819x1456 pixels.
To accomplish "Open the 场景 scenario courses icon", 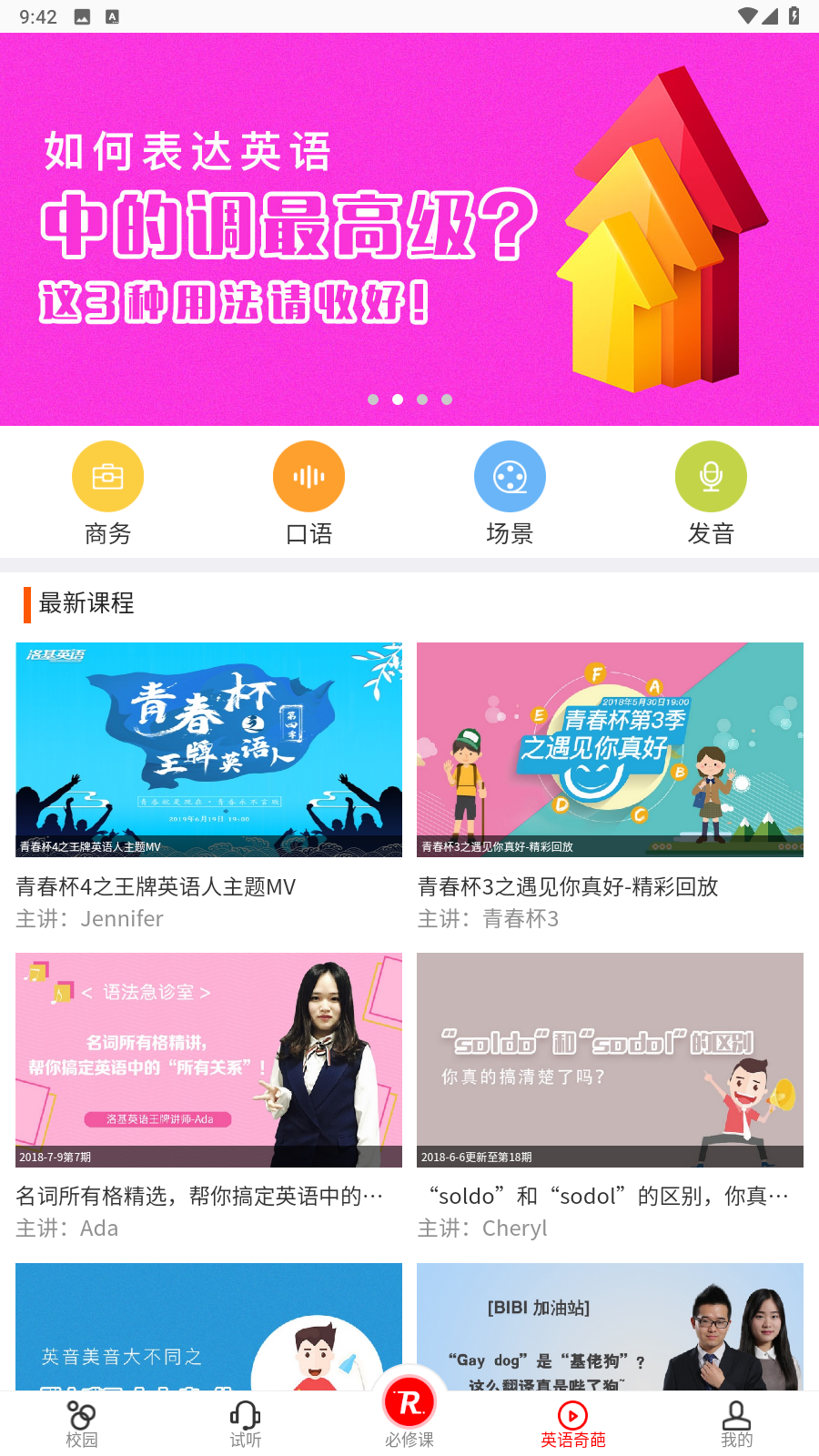I will pyautogui.click(x=510, y=476).
